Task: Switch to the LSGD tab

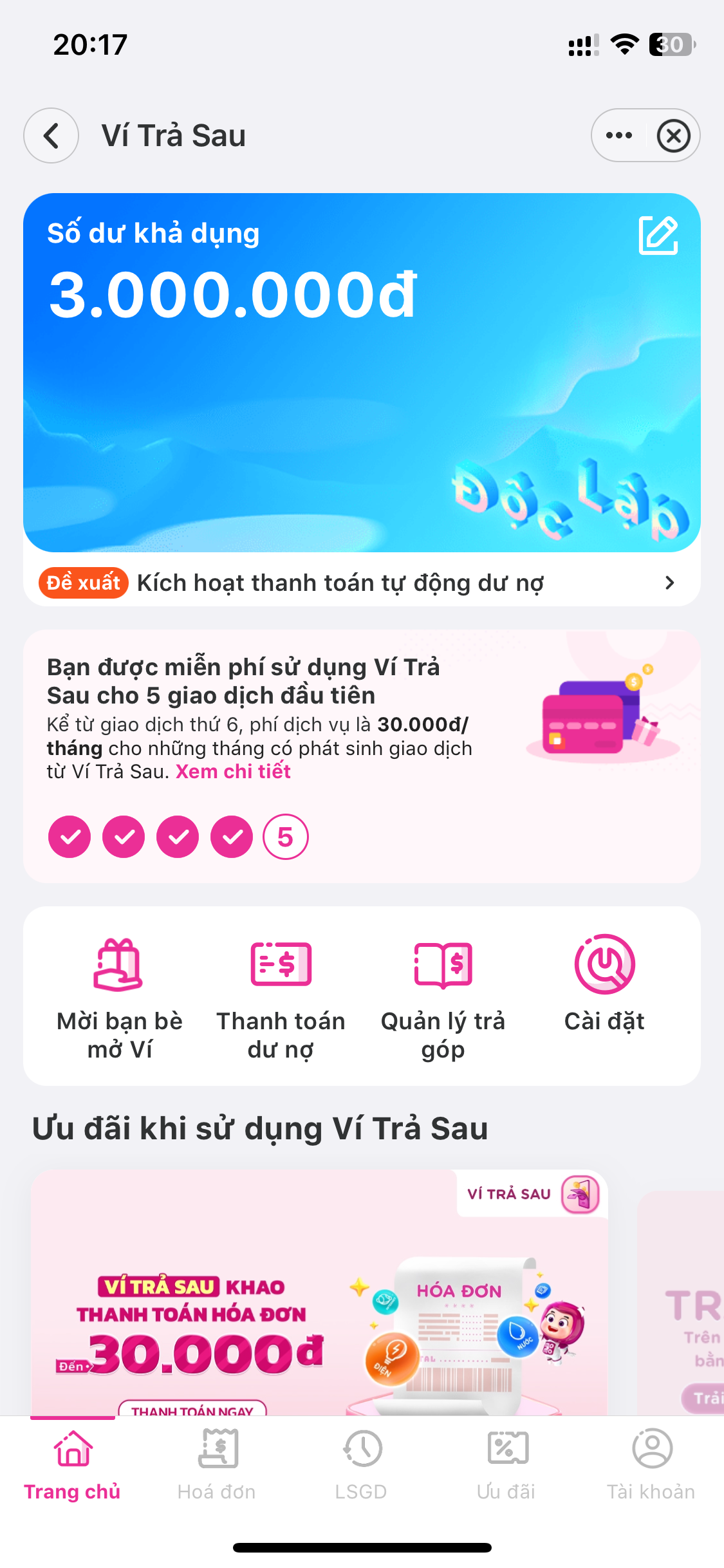Action: click(362, 1463)
